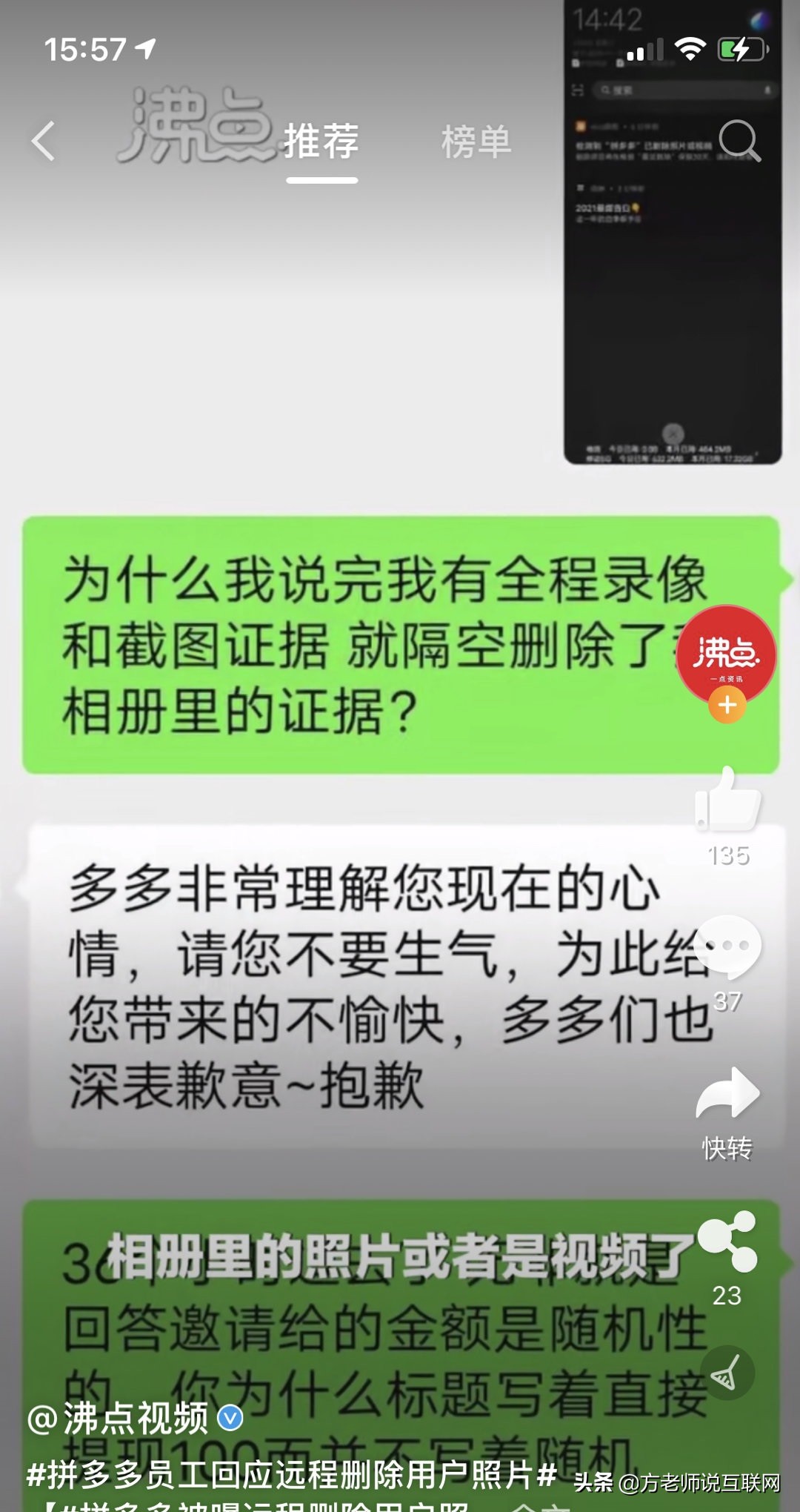Like this video with the thumbs-up
The width and height of the screenshot is (800, 1512).
(727, 802)
